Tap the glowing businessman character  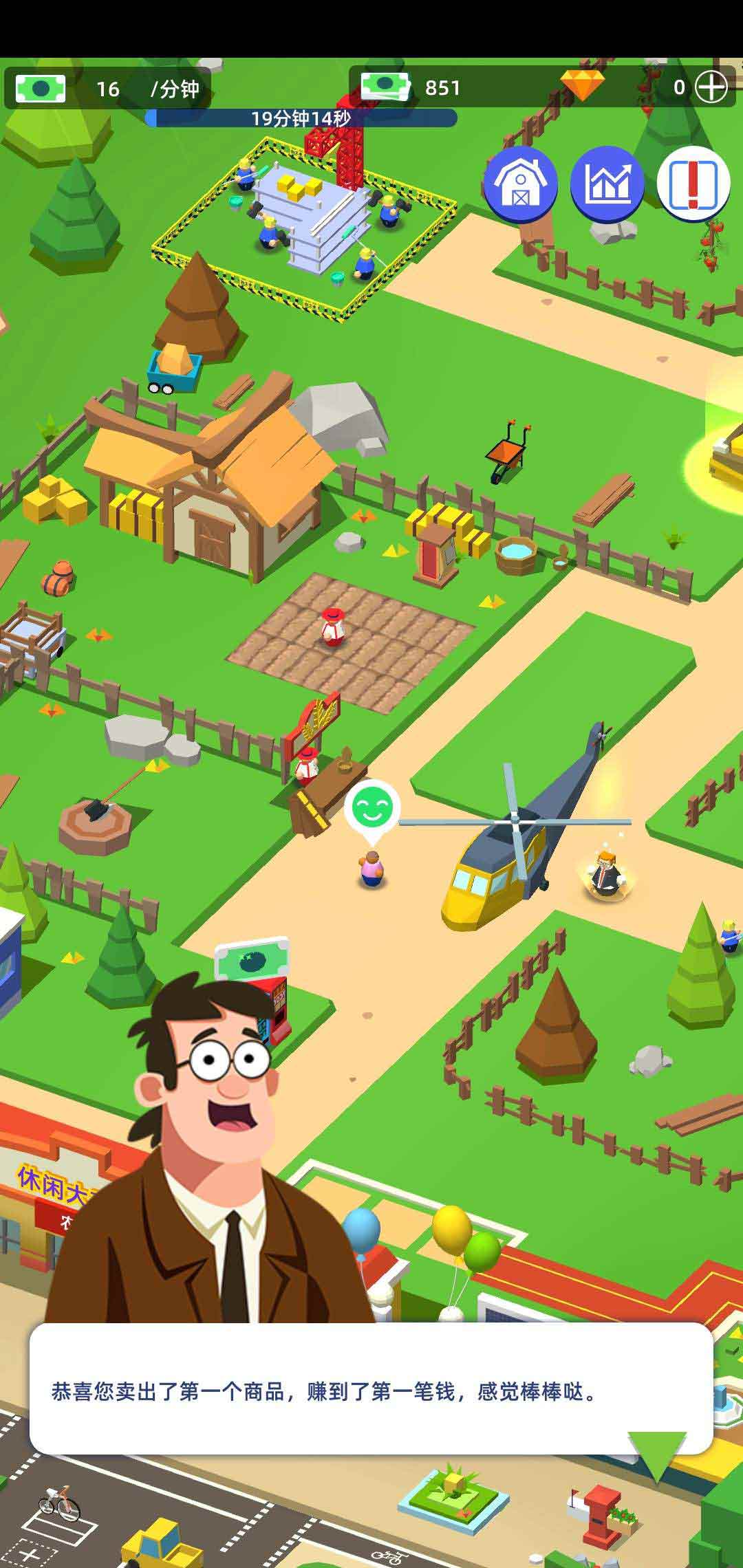click(x=605, y=875)
